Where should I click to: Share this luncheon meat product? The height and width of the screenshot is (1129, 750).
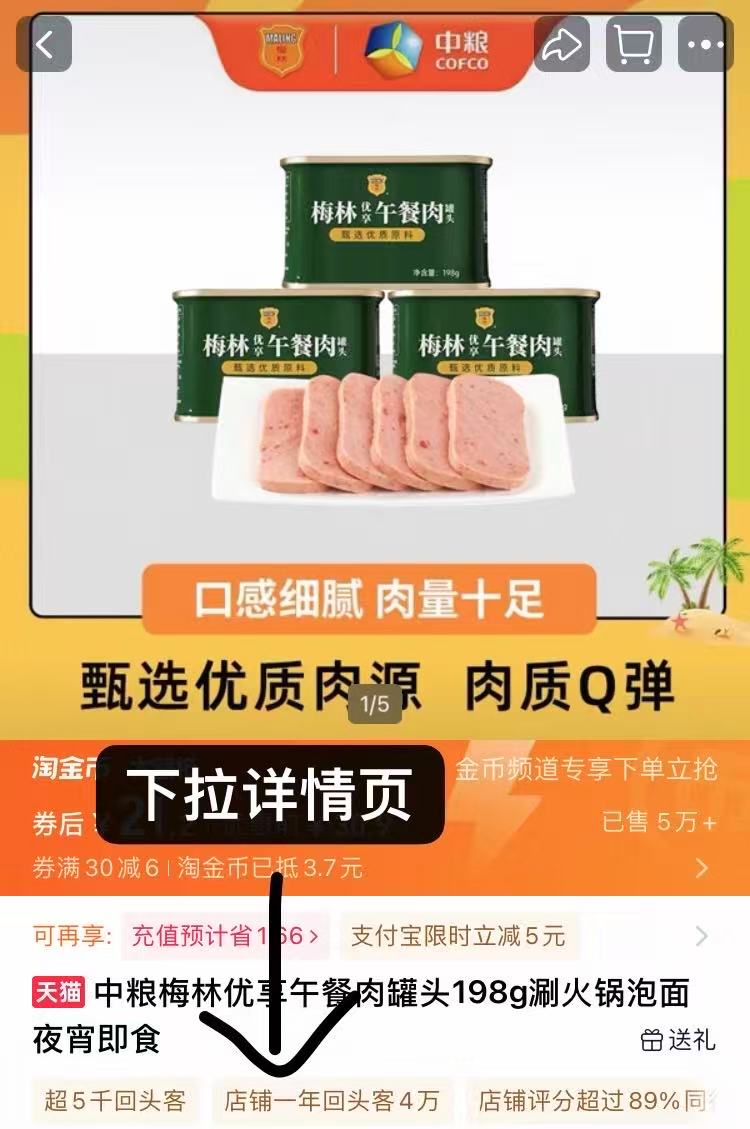(x=561, y=45)
